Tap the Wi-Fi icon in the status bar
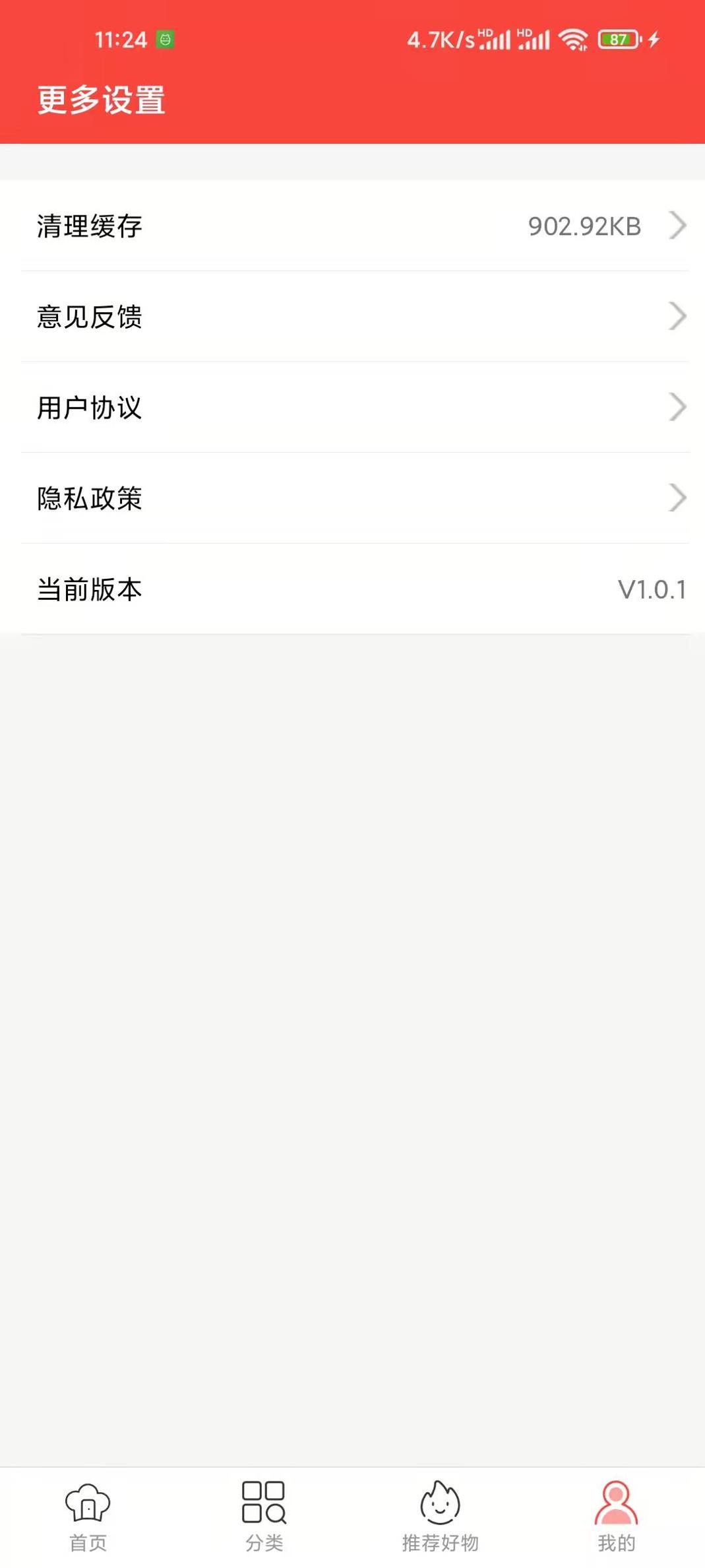The height and width of the screenshot is (1568, 705). (x=573, y=40)
